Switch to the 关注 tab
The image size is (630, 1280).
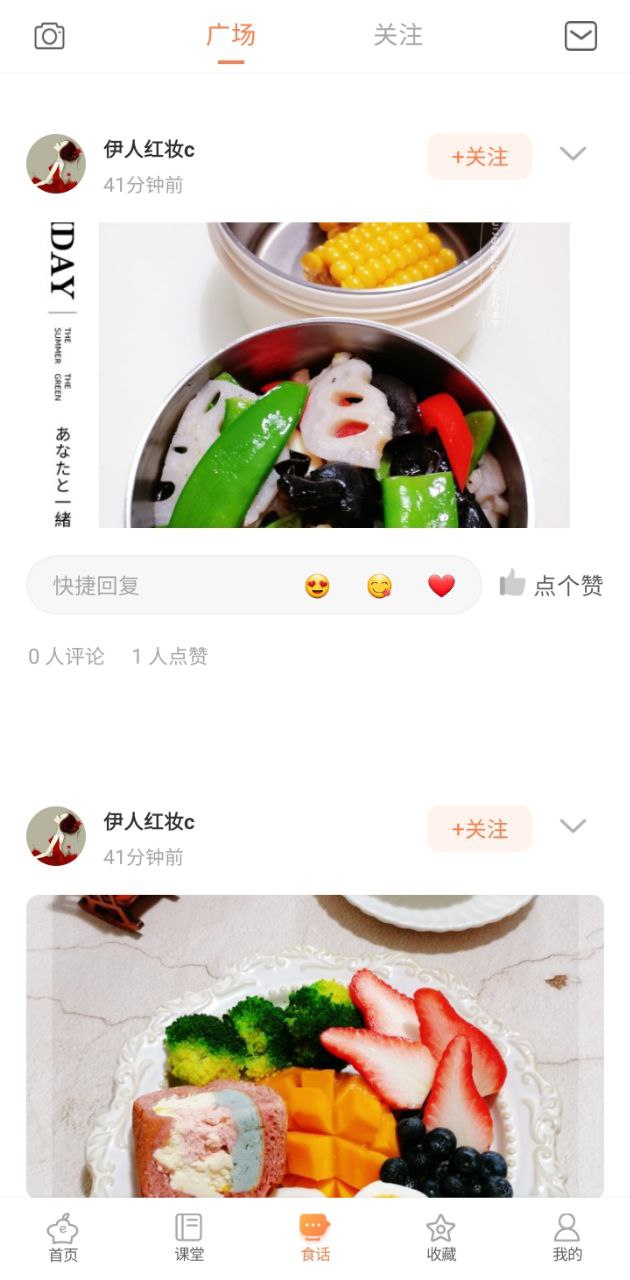click(x=398, y=36)
